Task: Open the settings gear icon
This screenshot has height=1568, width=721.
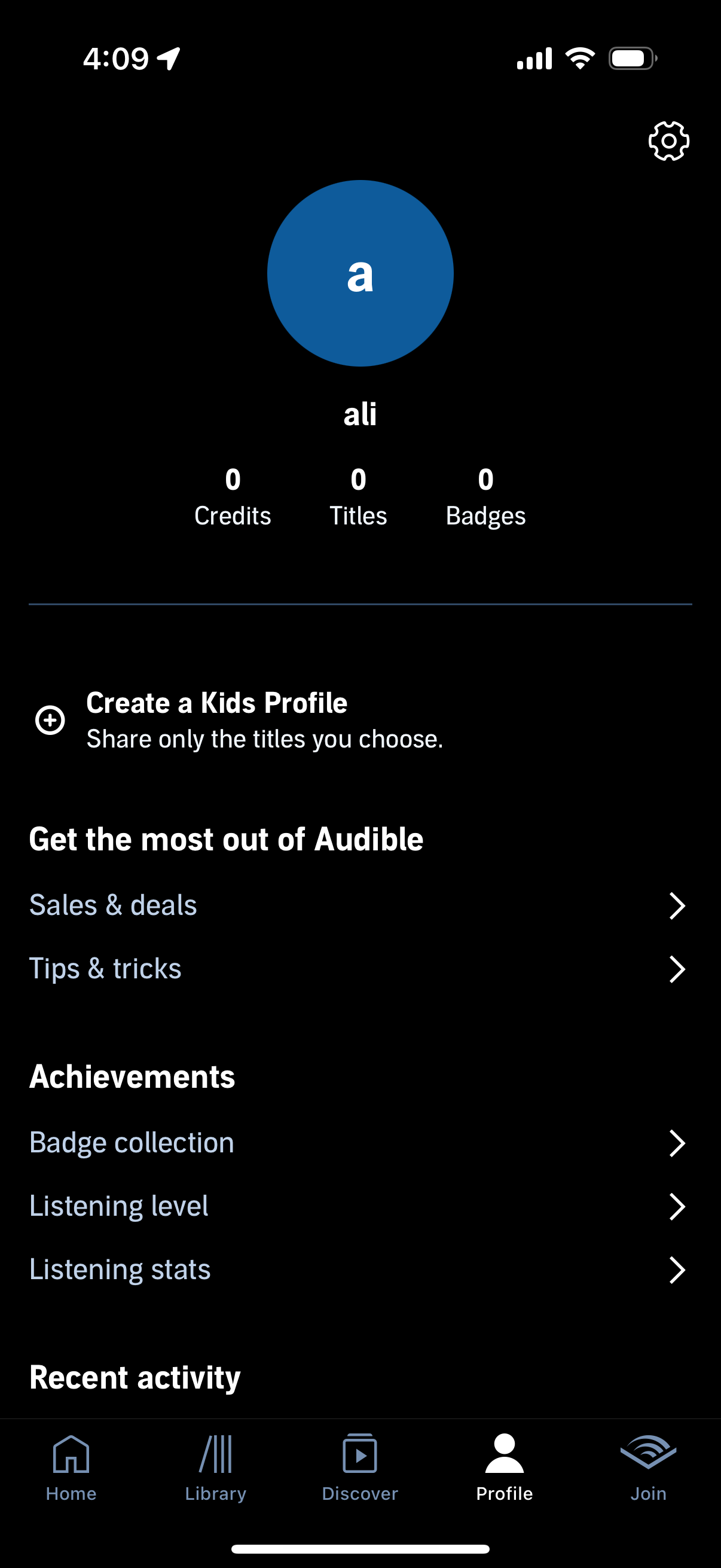Action: coord(668,141)
